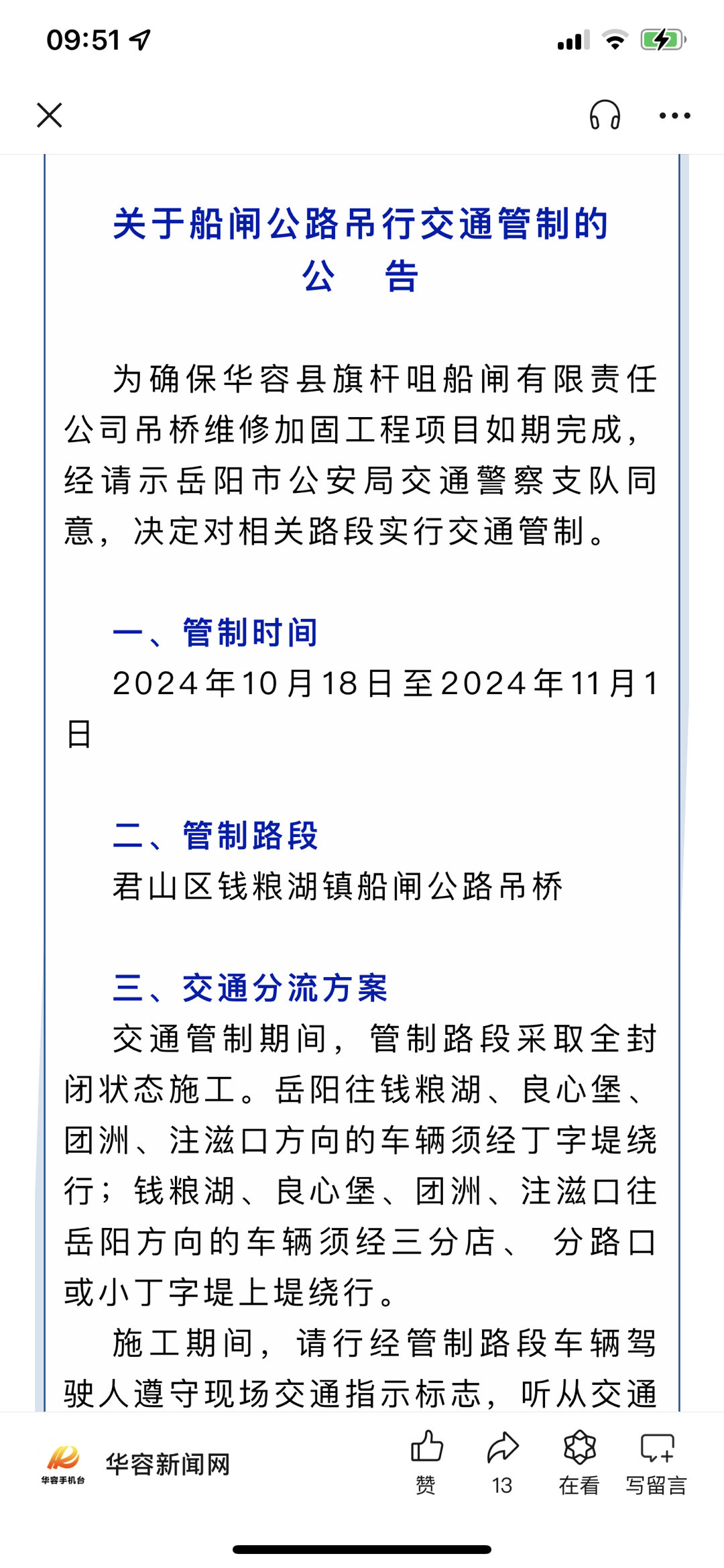Open the three-dot overflow menu
Image resolution: width=724 pixels, height=1568 pixels.
click(674, 115)
